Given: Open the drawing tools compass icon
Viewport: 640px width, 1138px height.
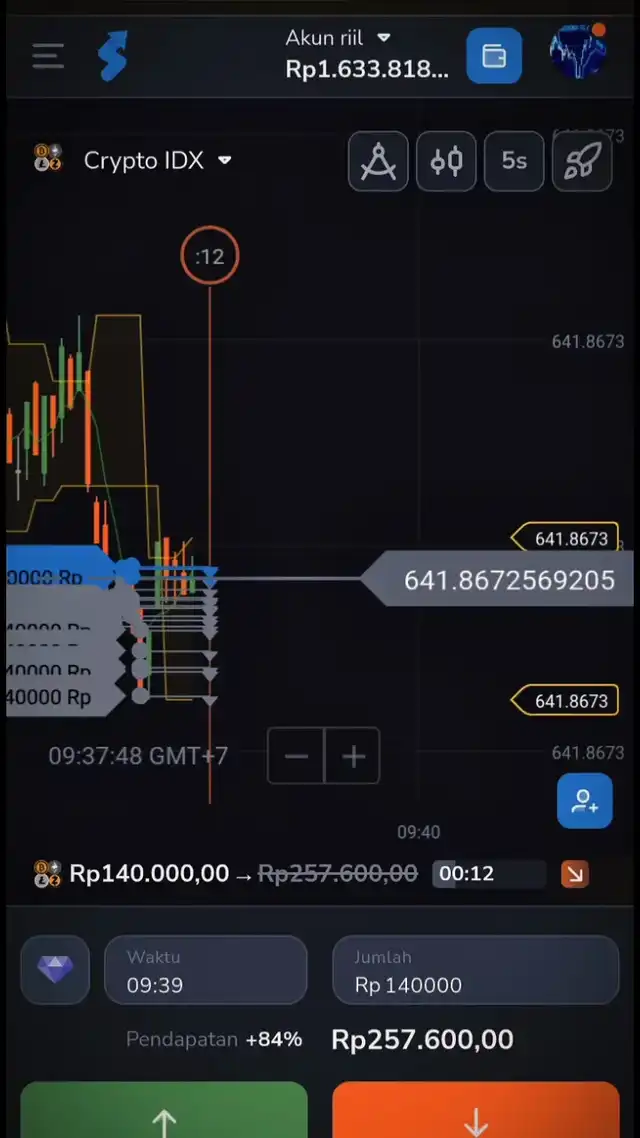Looking at the screenshot, I should 378,161.
